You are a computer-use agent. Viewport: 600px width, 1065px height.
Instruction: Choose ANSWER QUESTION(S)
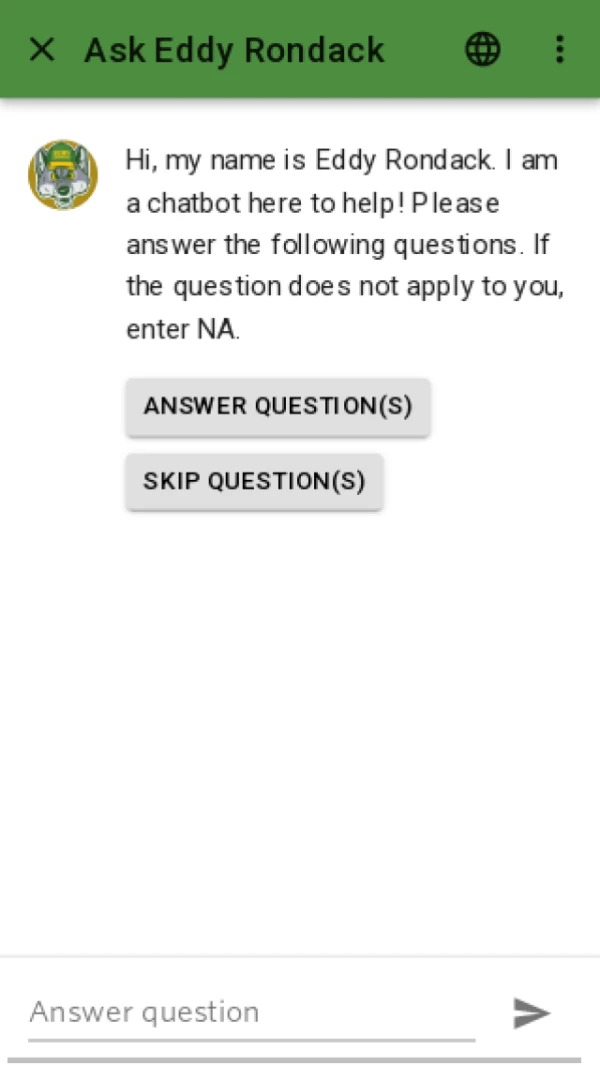[278, 406]
